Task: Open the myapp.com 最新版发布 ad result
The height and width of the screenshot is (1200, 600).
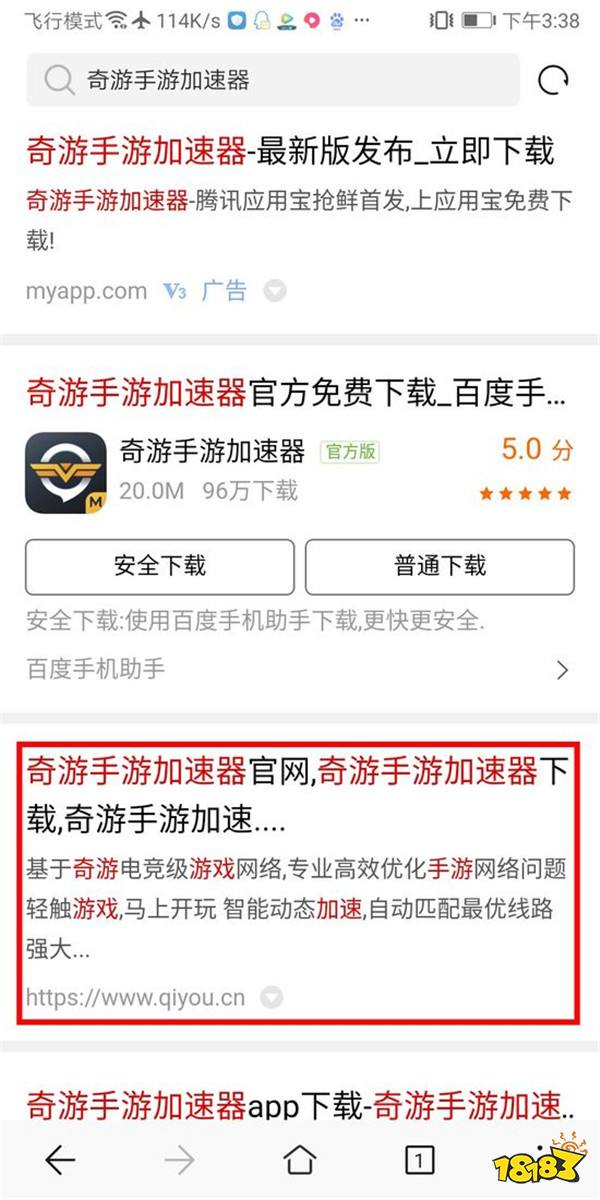Action: [290, 152]
